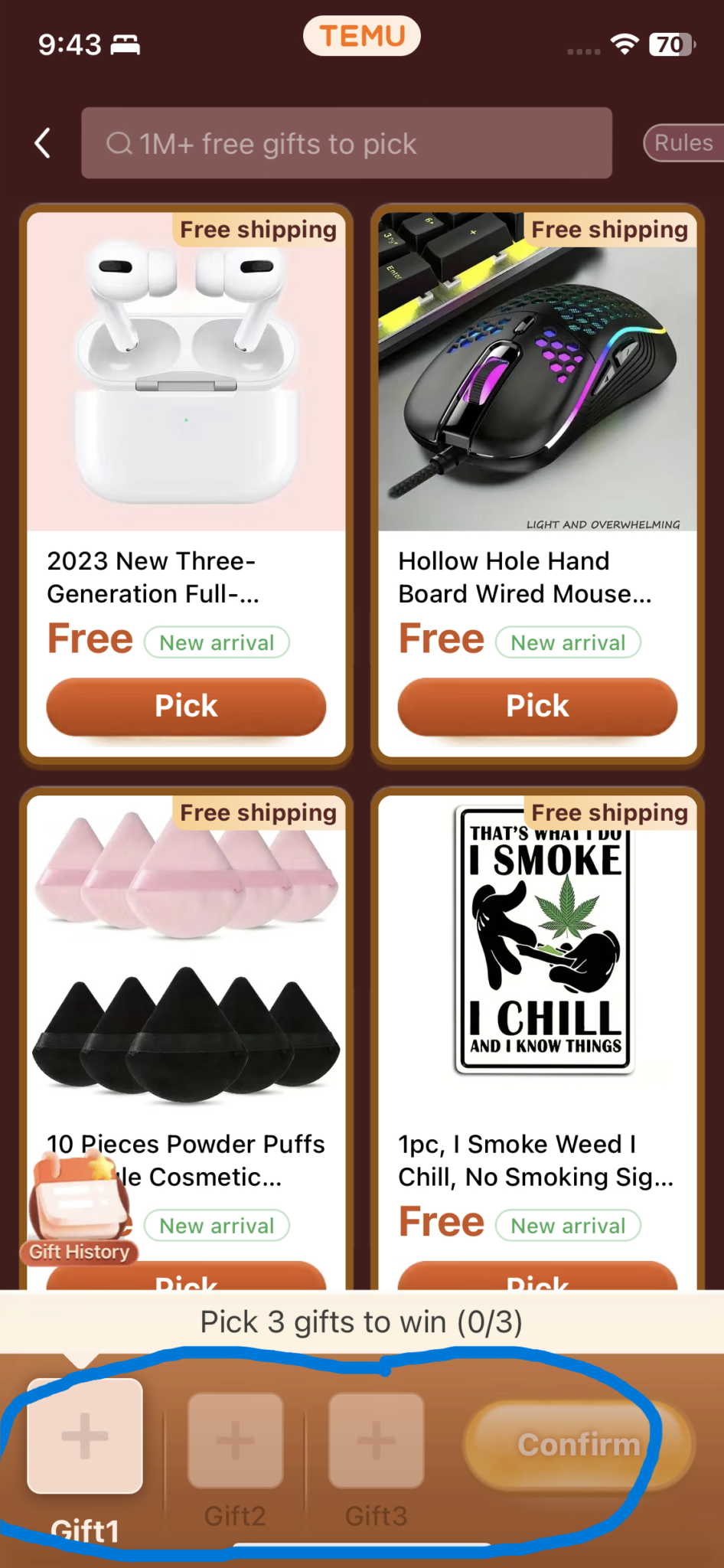
Task: Confirm the gift selection
Action: pyautogui.click(x=579, y=1445)
